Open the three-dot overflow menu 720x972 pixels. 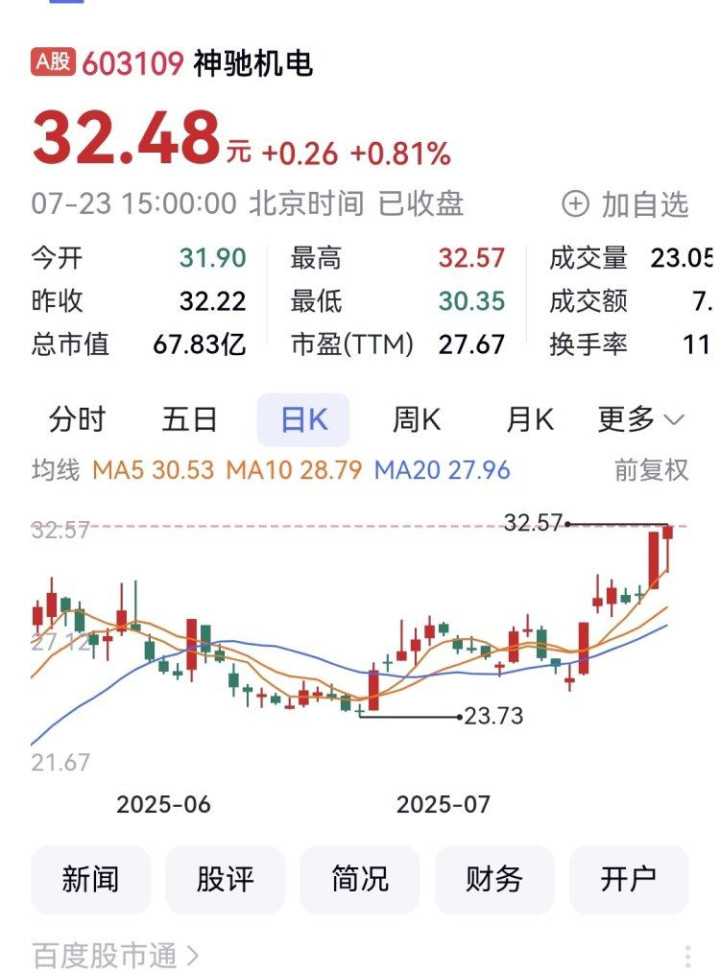(688, 957)
